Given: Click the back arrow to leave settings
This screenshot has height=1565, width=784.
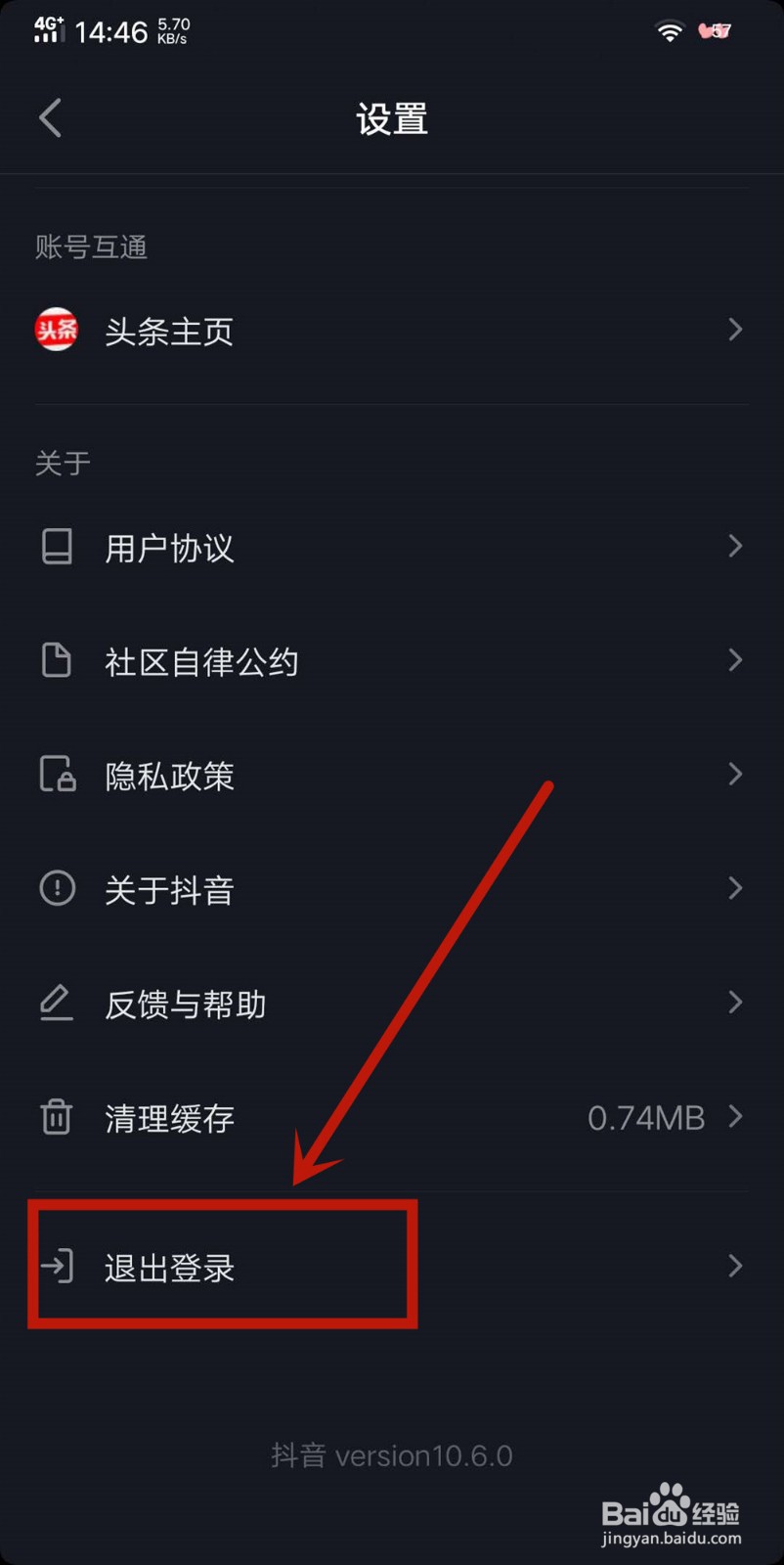Looking at the screenshot, I should pyautogui.click(x=50, y=117).
